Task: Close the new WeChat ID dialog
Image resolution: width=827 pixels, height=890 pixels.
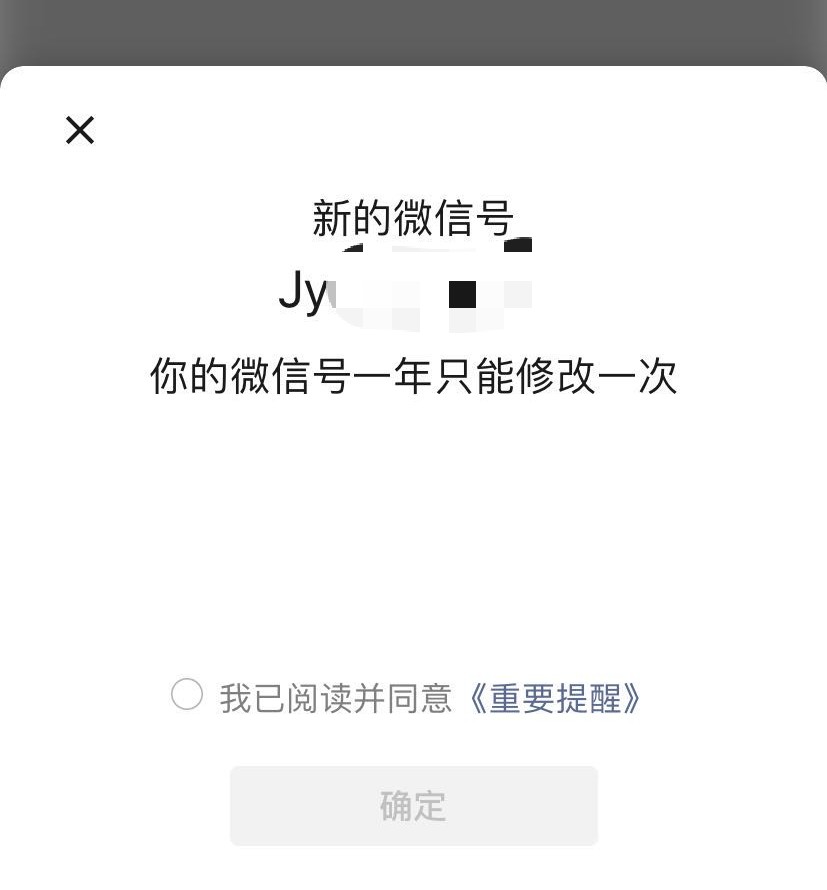Action: 79,130
